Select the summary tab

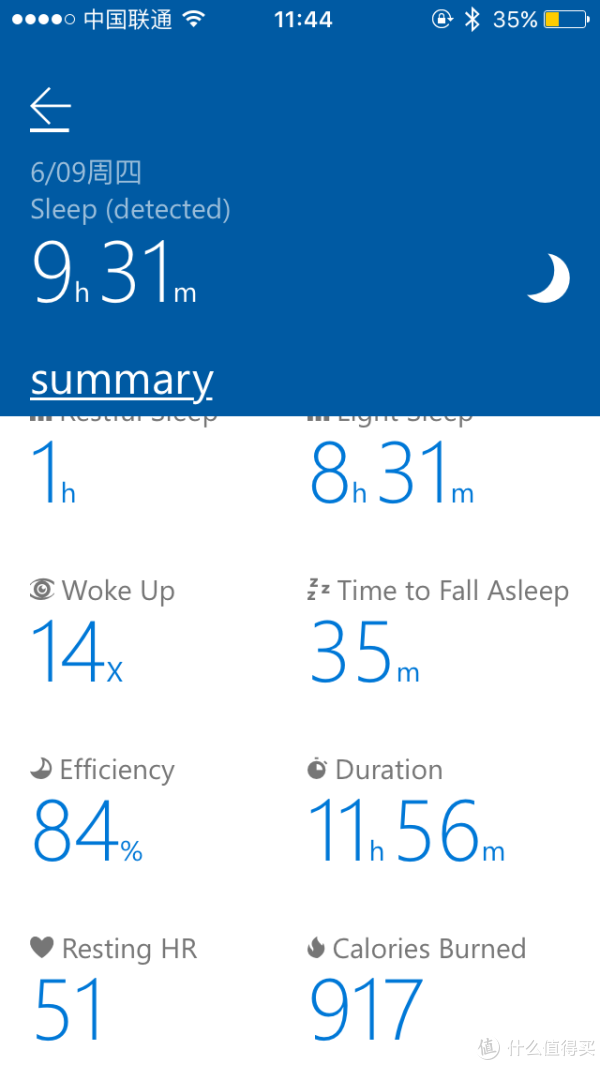122,381
